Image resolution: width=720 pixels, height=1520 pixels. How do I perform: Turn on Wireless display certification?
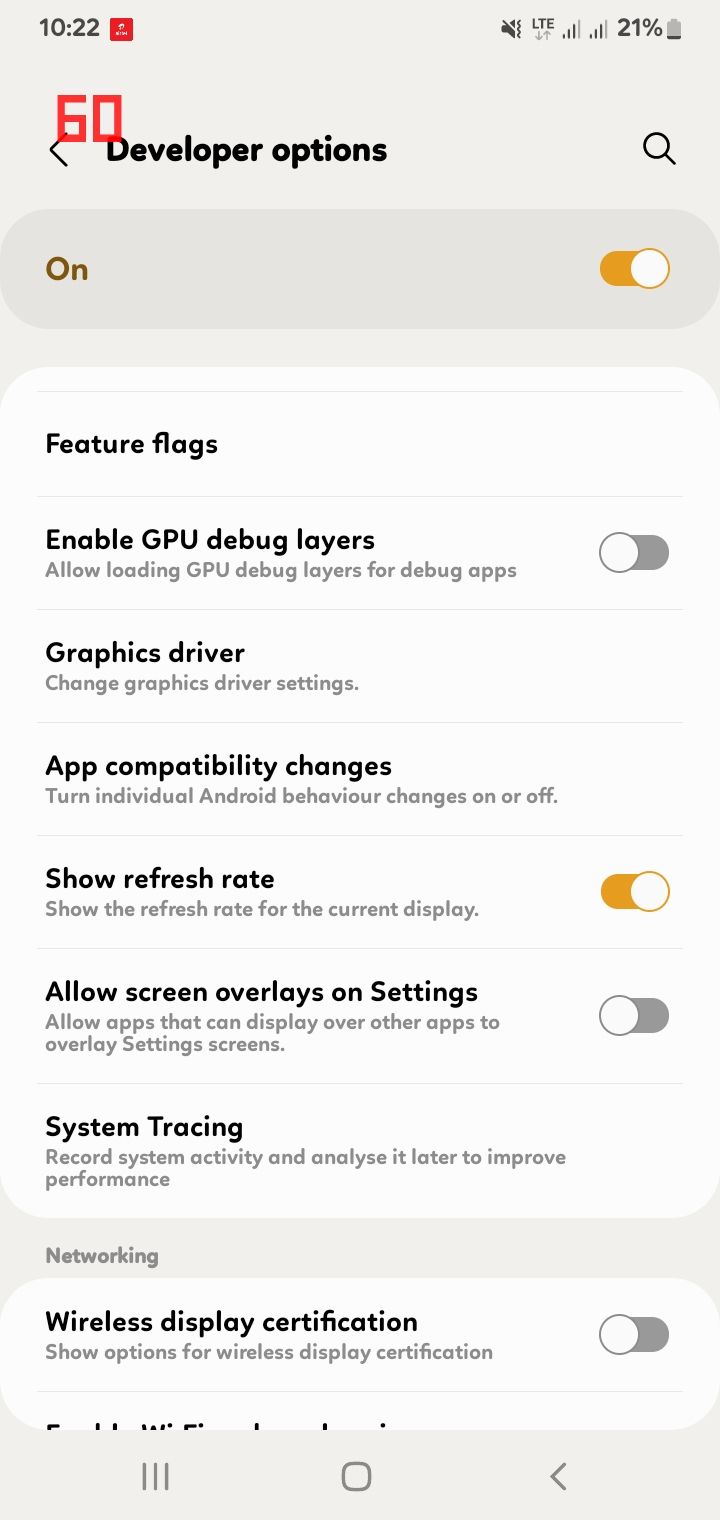(634, 1334)
